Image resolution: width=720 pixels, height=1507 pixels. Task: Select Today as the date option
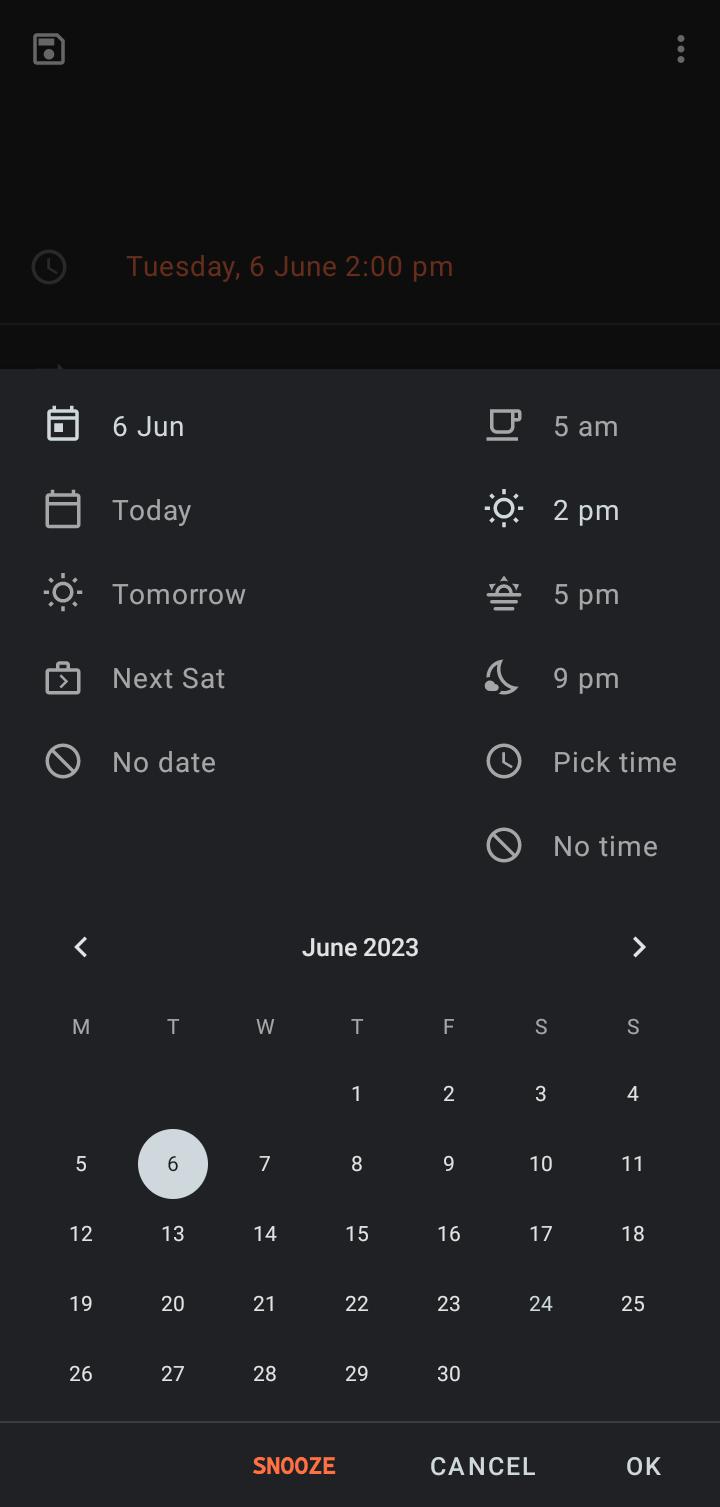click(151, 509)
